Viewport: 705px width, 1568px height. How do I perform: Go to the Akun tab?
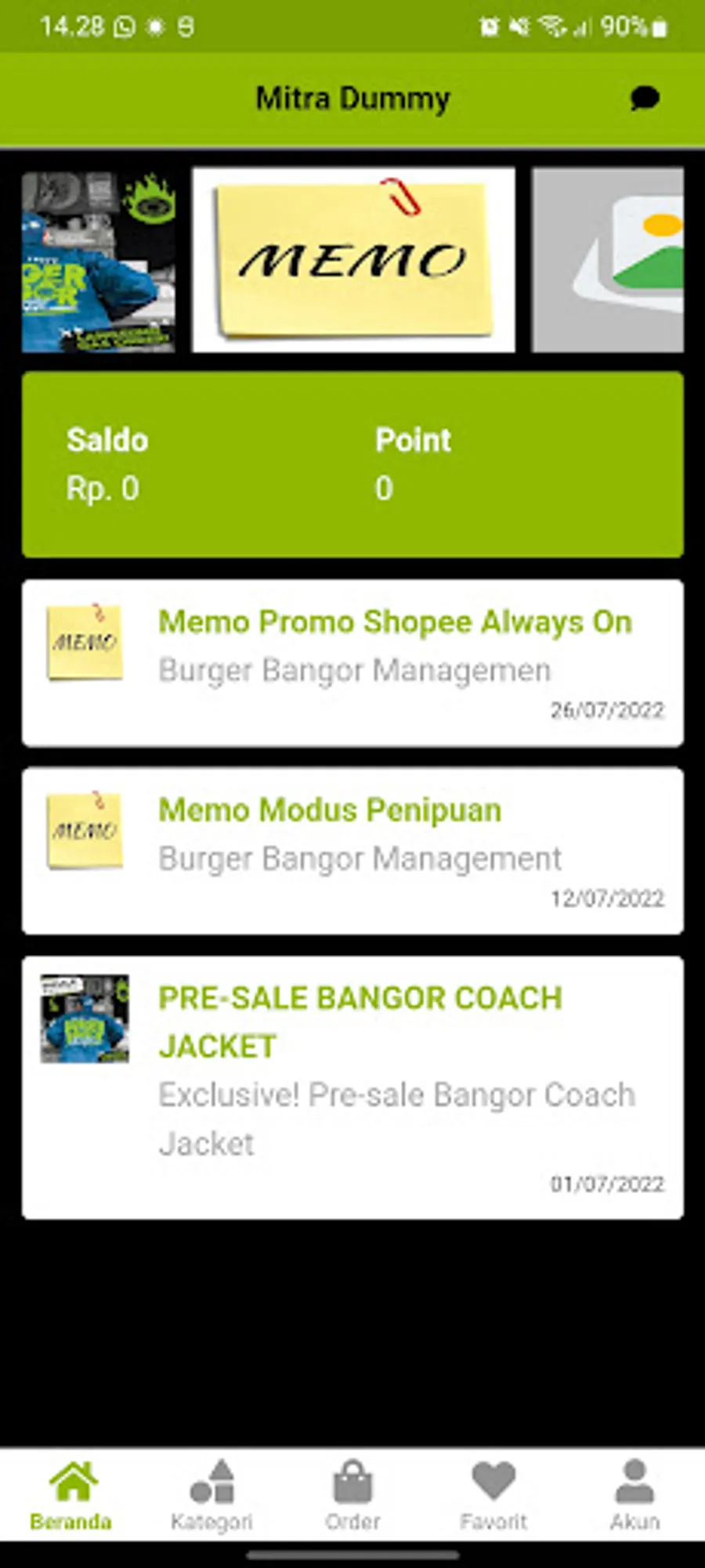(634, 1495)
